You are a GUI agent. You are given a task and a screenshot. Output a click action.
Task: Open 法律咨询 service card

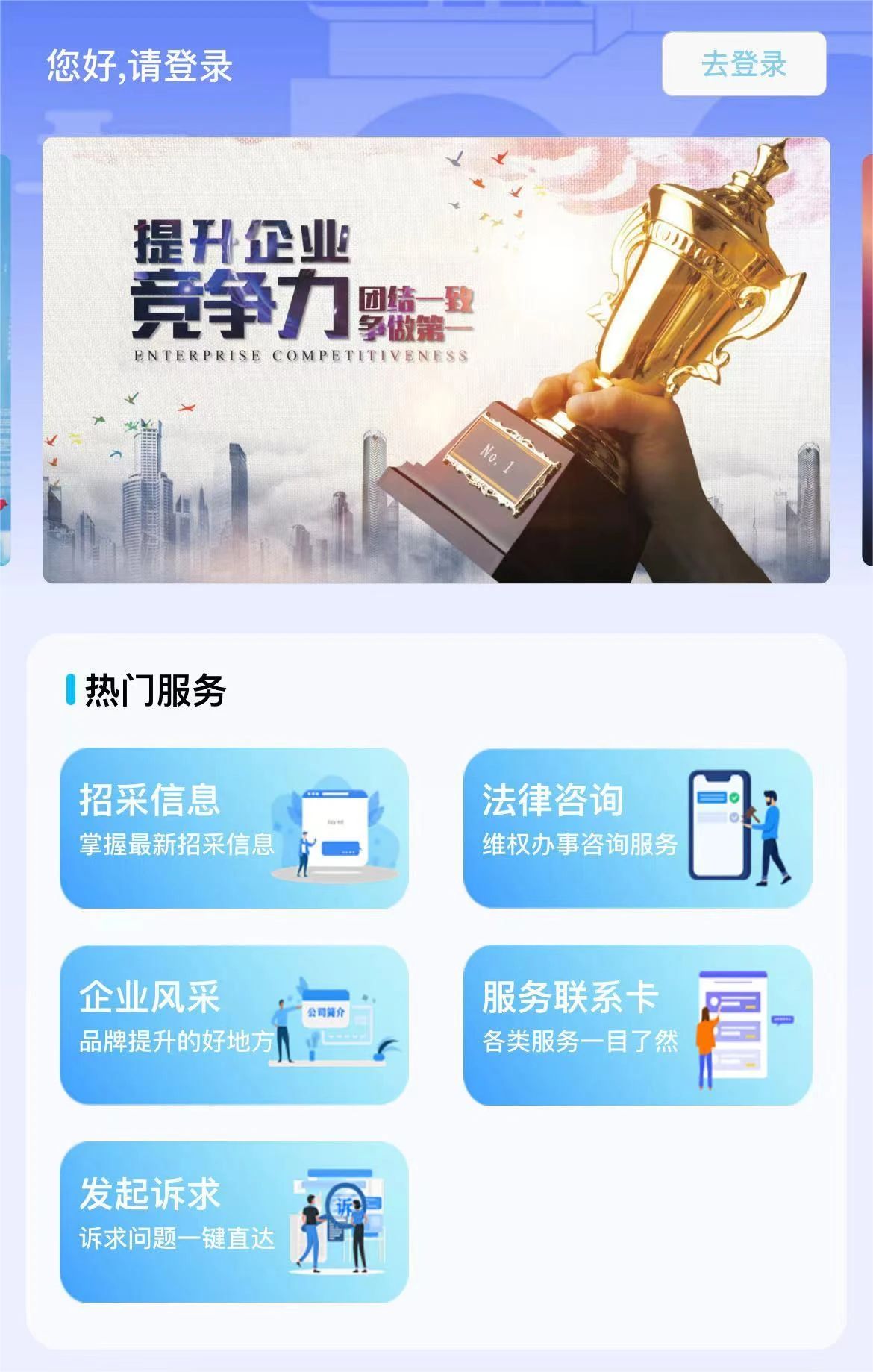coord(637,827)
